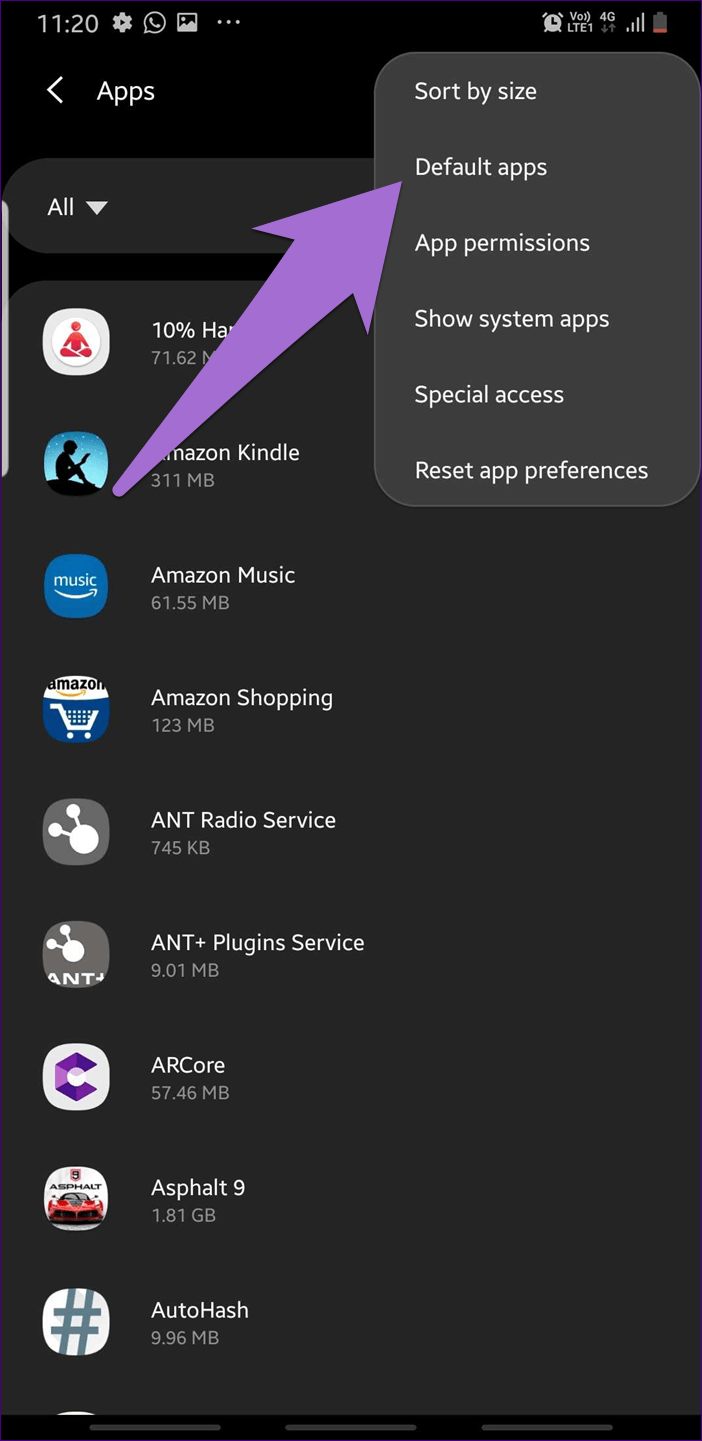Open Amazon Shopping app details
The width and height of the screenshot is (702, 1441).
tap(351, 711)
